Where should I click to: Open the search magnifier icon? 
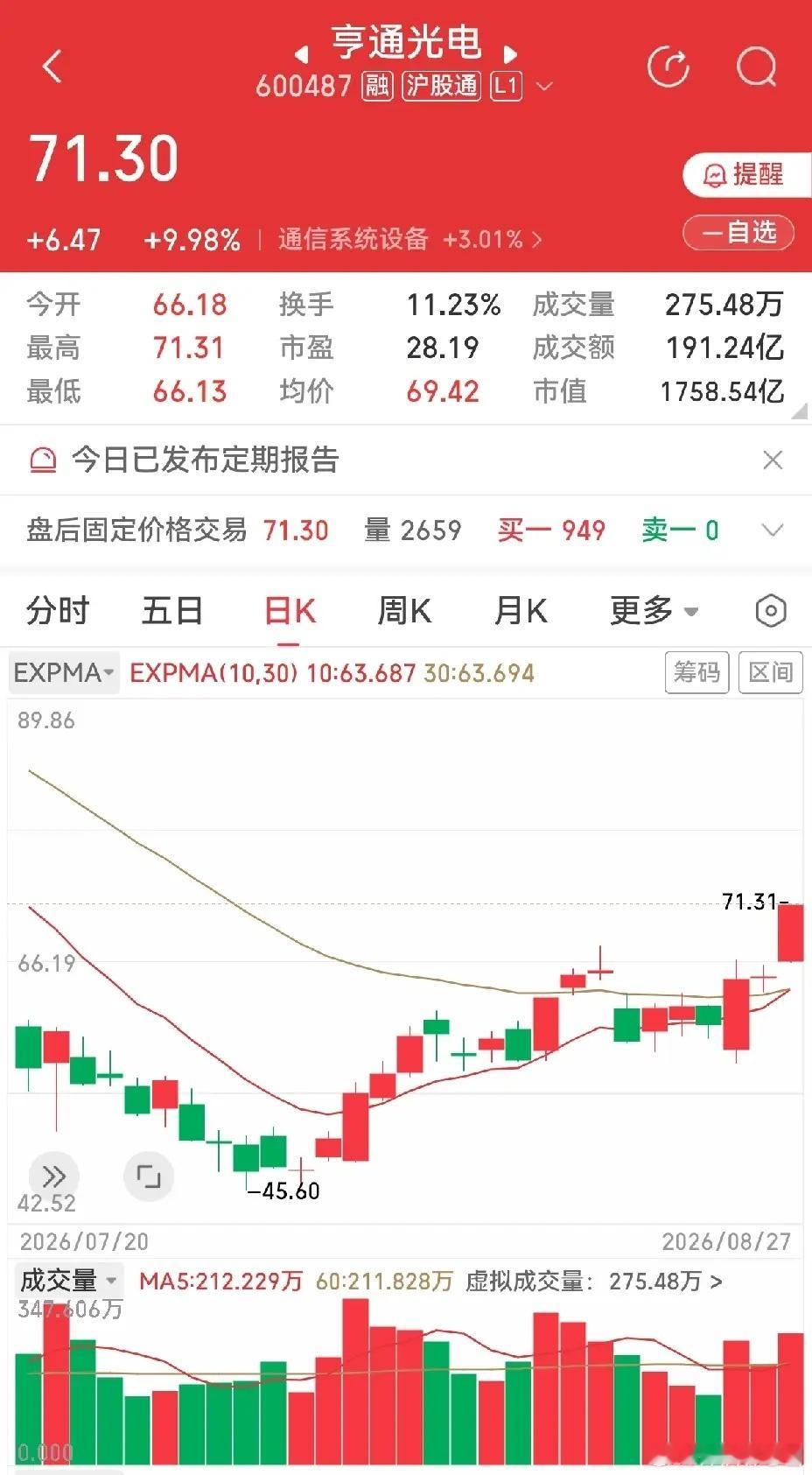[x=757, y=66]
